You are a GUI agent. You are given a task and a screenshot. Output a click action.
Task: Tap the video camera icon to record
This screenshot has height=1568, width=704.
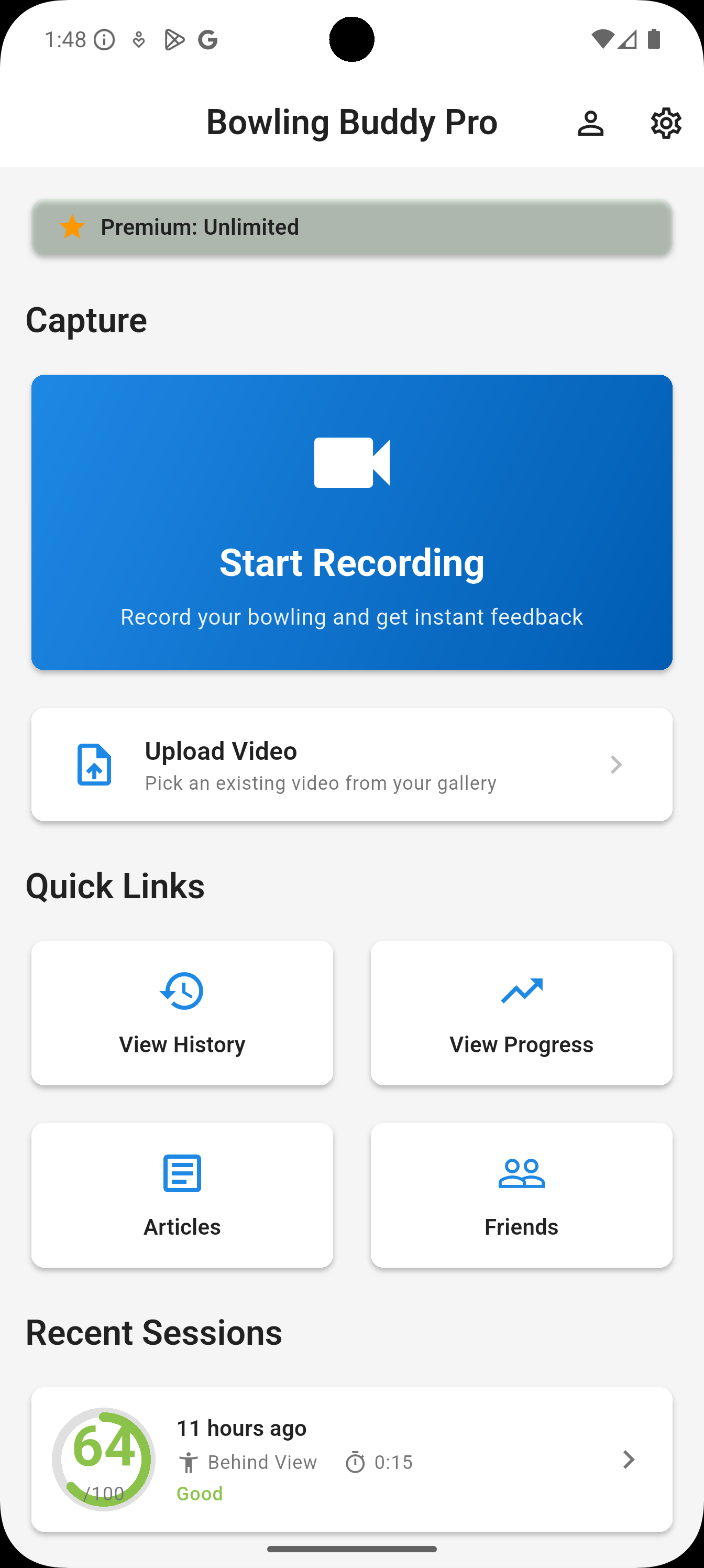click(x=351, y=464)
